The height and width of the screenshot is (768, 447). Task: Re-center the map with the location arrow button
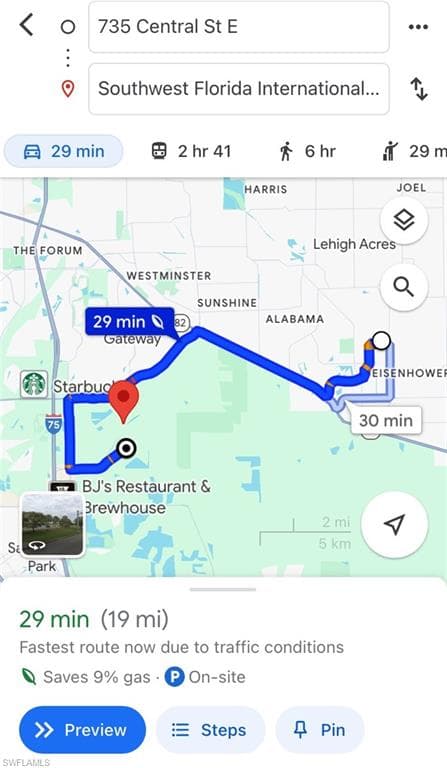pyautogui.click(x=395, y=524)
